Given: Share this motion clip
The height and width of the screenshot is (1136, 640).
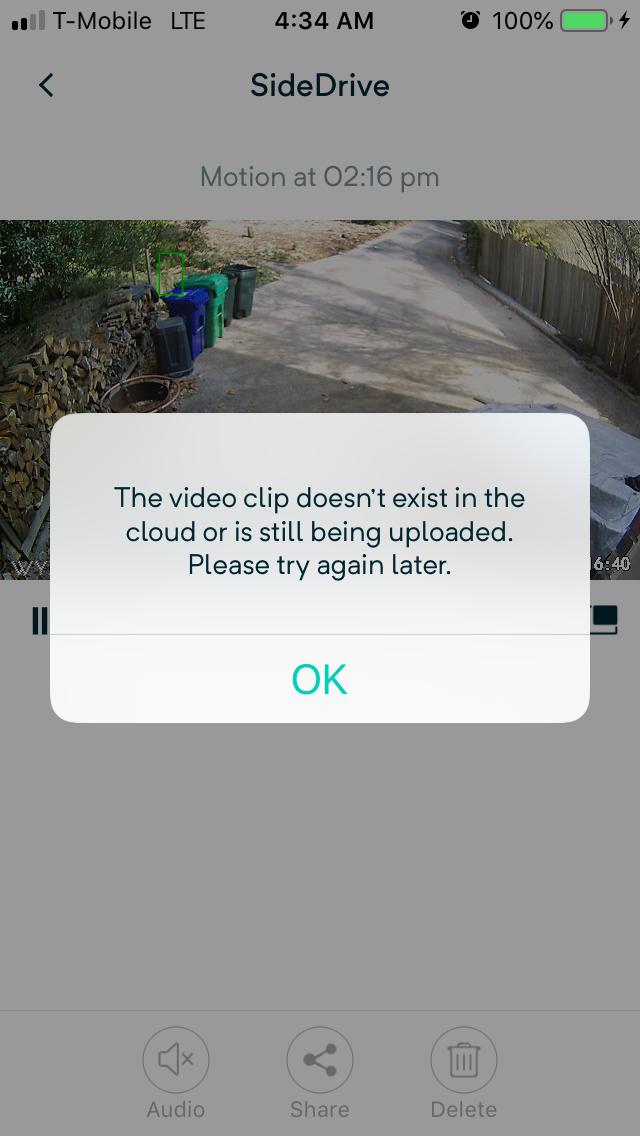Looking at the screenshot, I should click(x=319, y=1060).
